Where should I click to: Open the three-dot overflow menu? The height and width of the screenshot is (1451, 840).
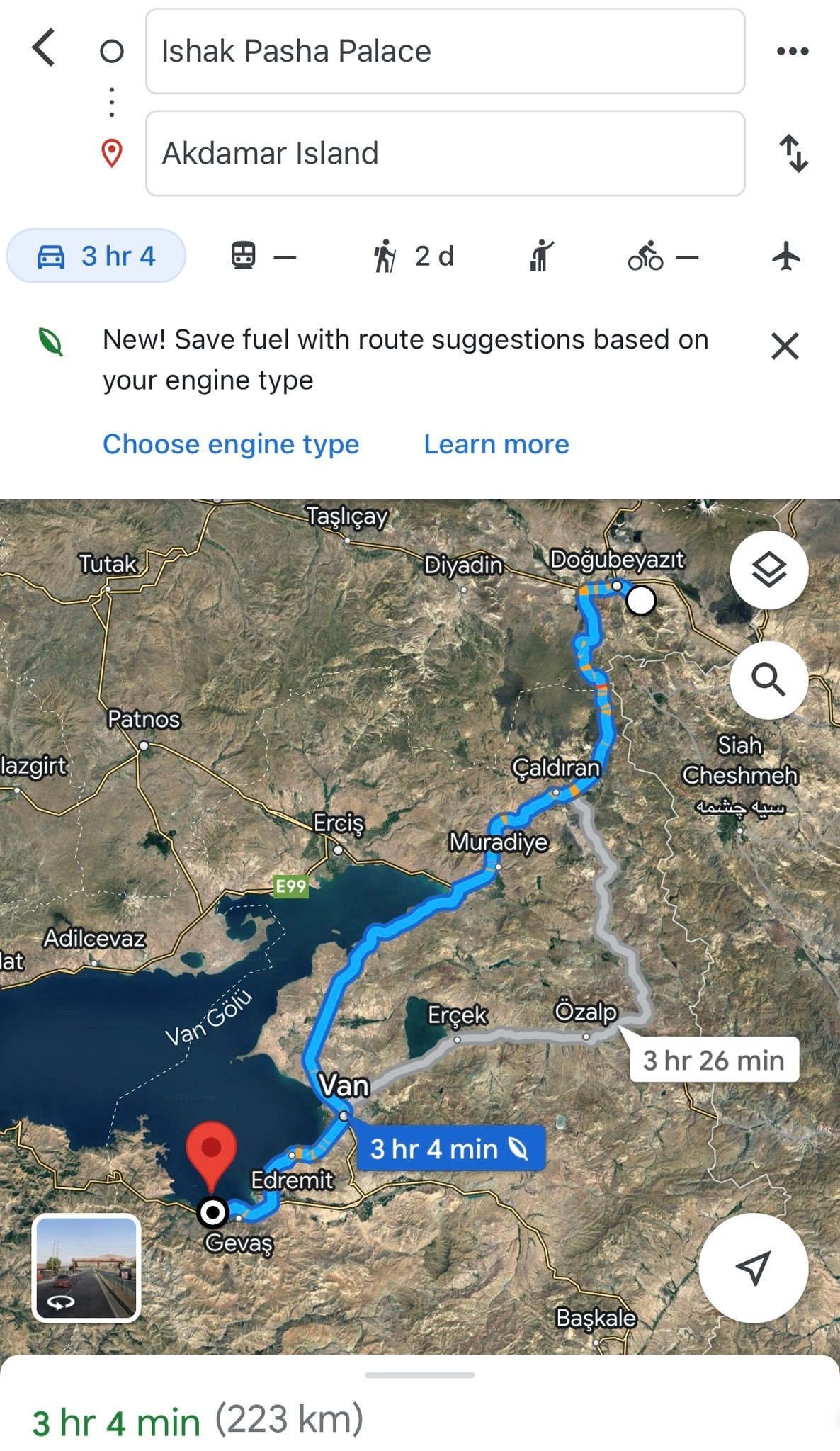point(792,51)
